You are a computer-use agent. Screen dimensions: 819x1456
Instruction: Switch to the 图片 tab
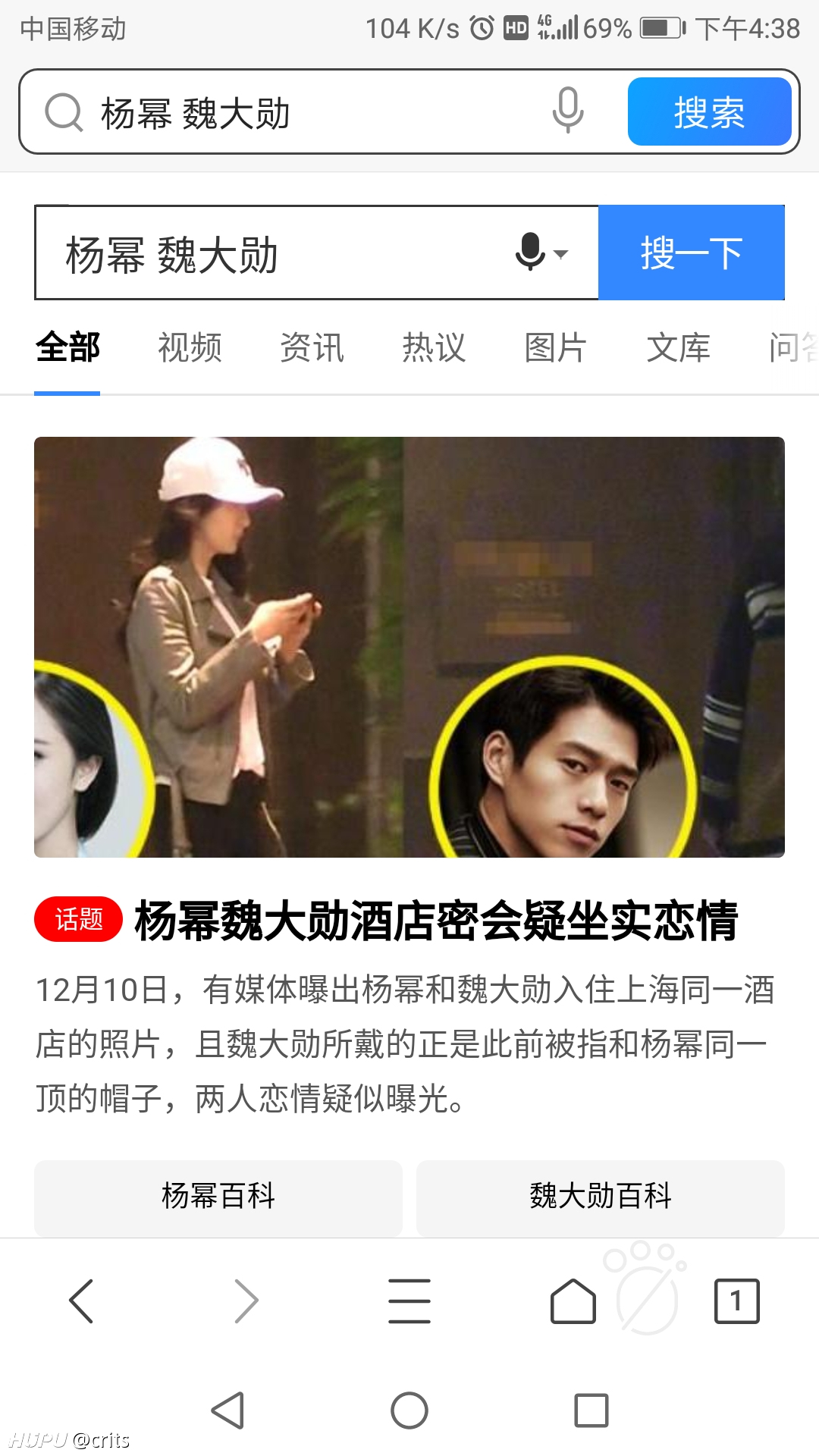pos(556,348)
